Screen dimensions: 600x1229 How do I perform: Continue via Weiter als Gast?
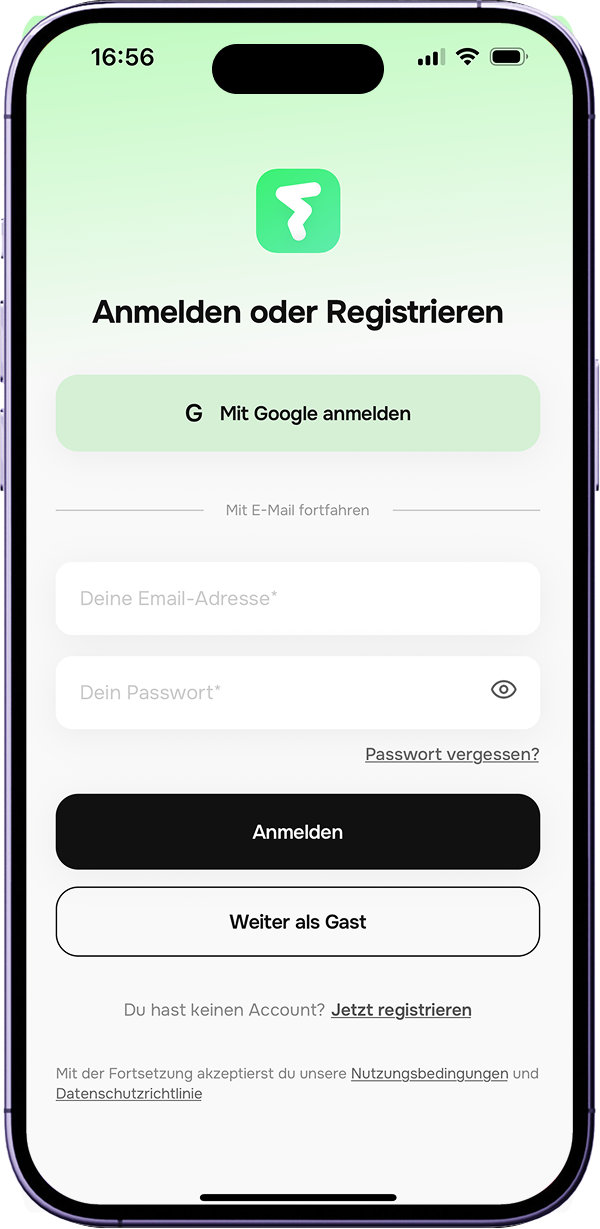[x=298, y=922]
